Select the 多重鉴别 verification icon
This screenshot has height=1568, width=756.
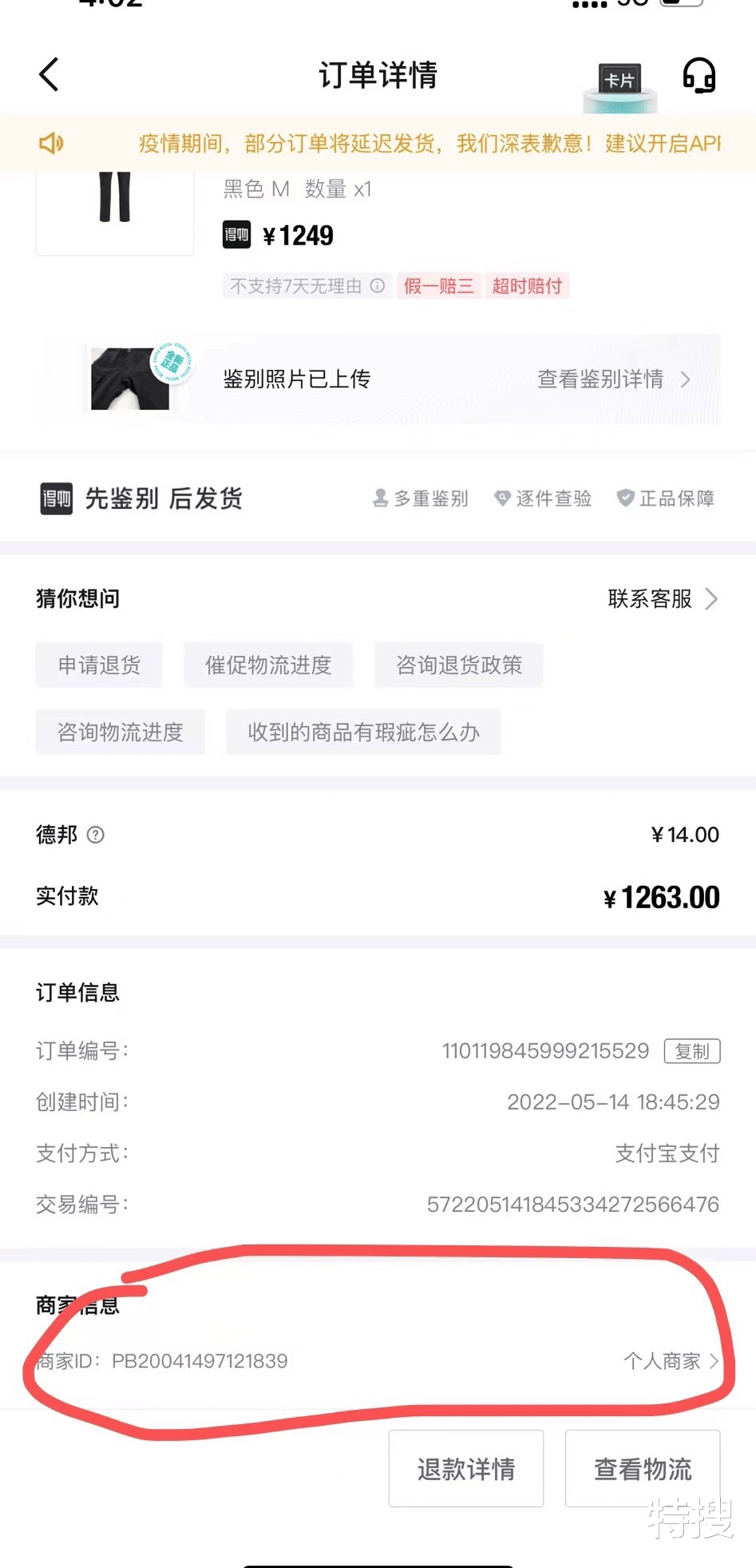382,498
